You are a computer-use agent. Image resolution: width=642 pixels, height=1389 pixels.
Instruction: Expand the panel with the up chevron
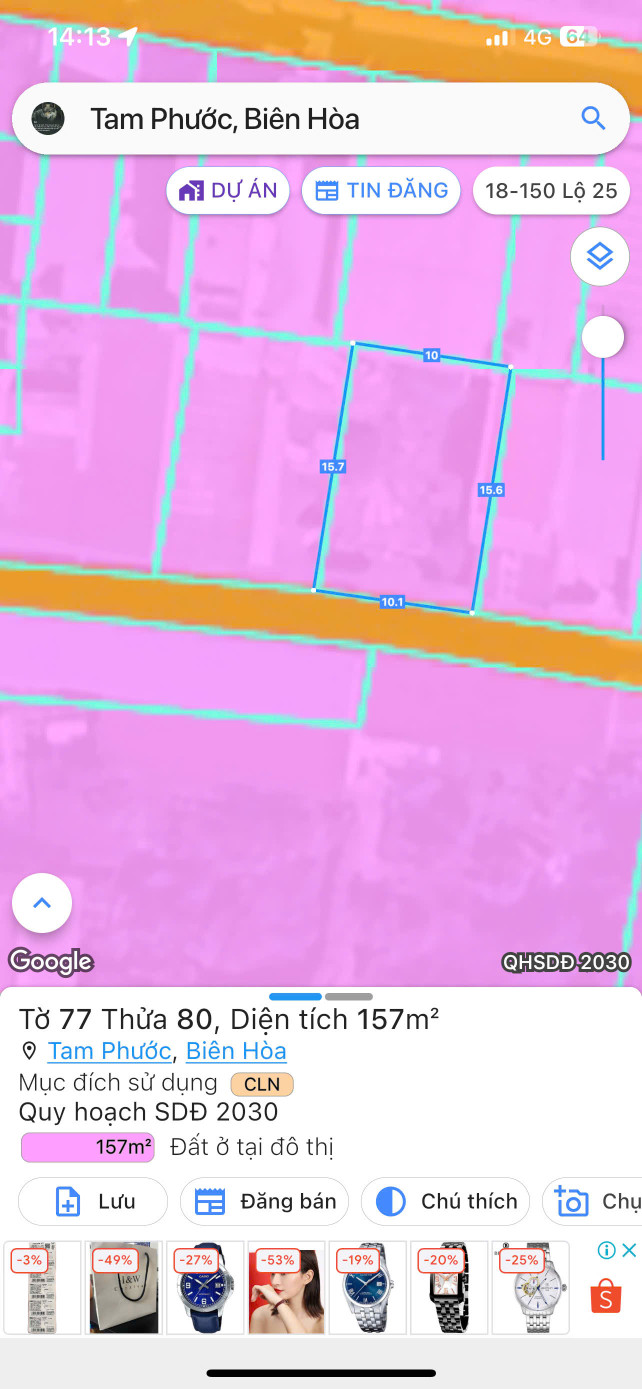tap(42, 903)
